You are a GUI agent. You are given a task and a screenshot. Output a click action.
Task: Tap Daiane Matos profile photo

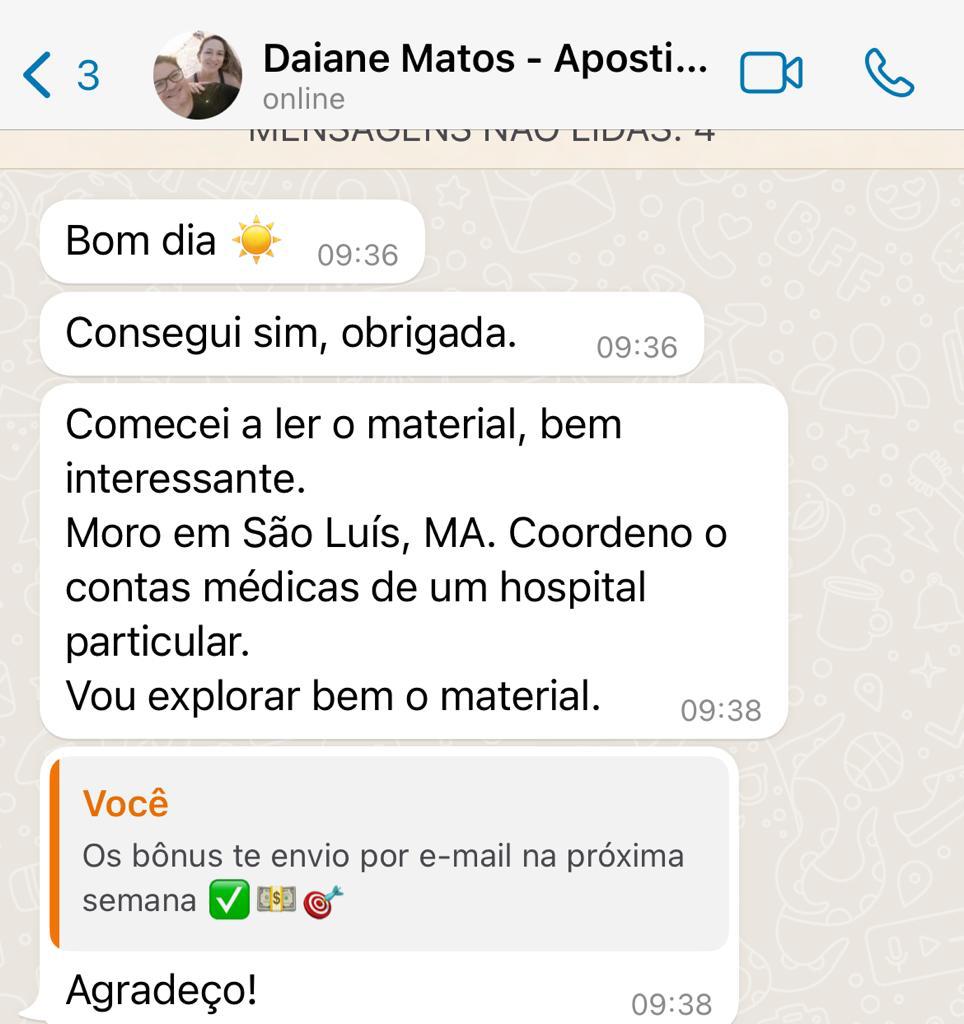click(198, 76)
